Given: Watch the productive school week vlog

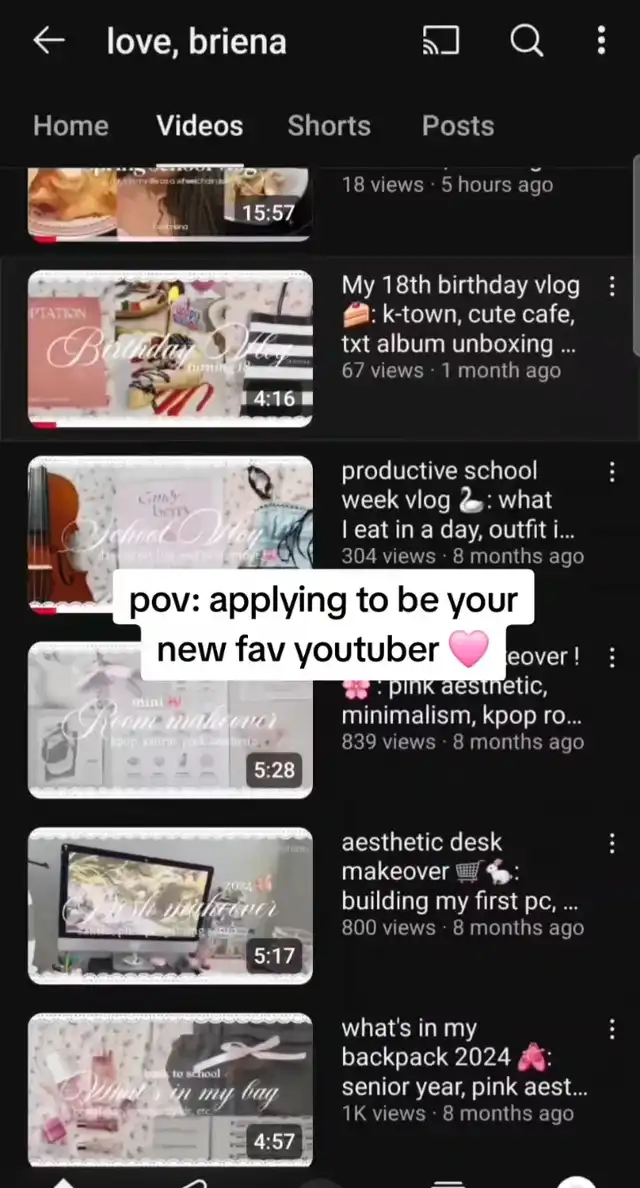Looking at the screenshot, I should pos(170,535).
